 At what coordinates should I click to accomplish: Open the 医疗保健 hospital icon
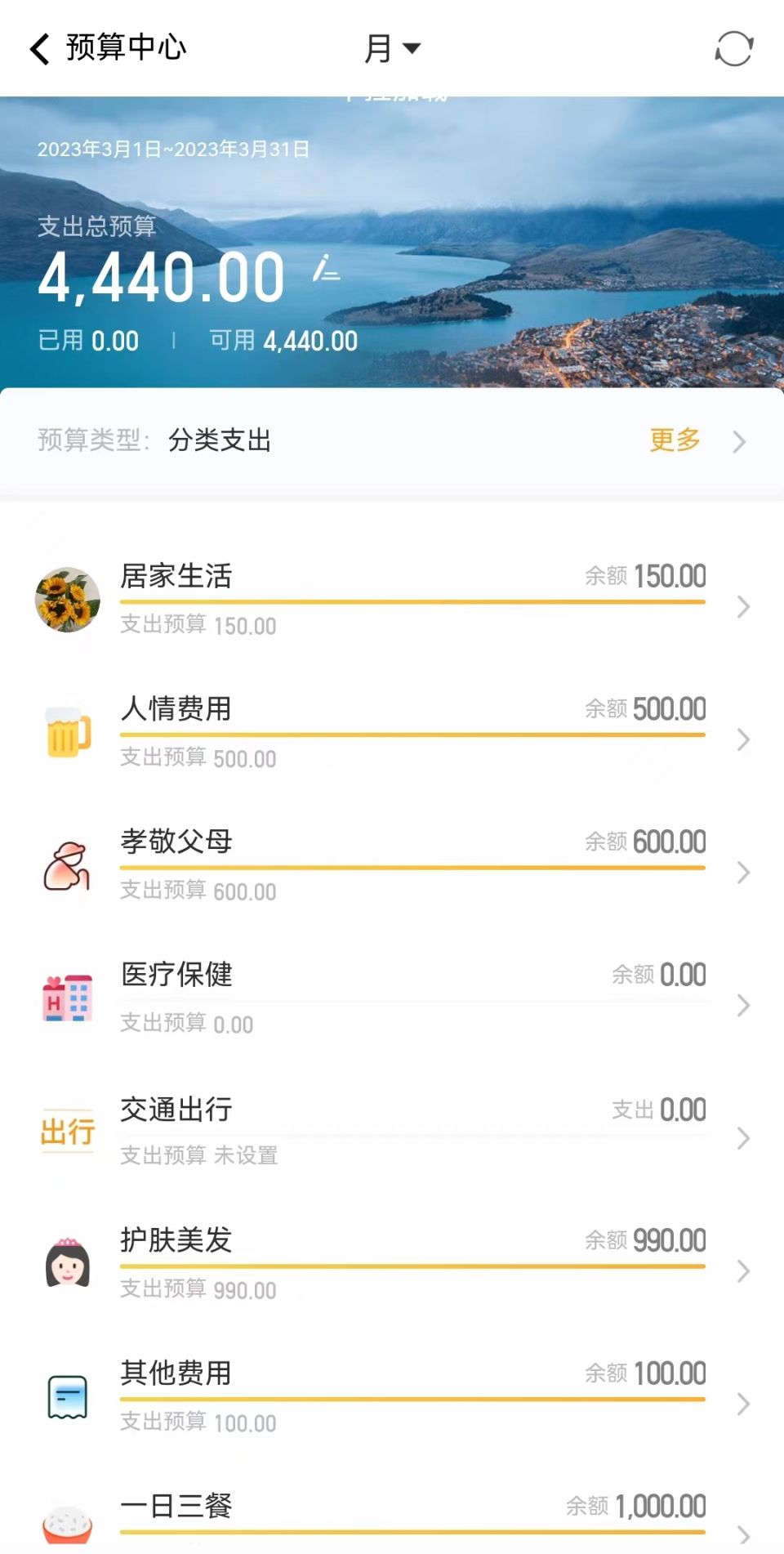[x=67, y=998]
